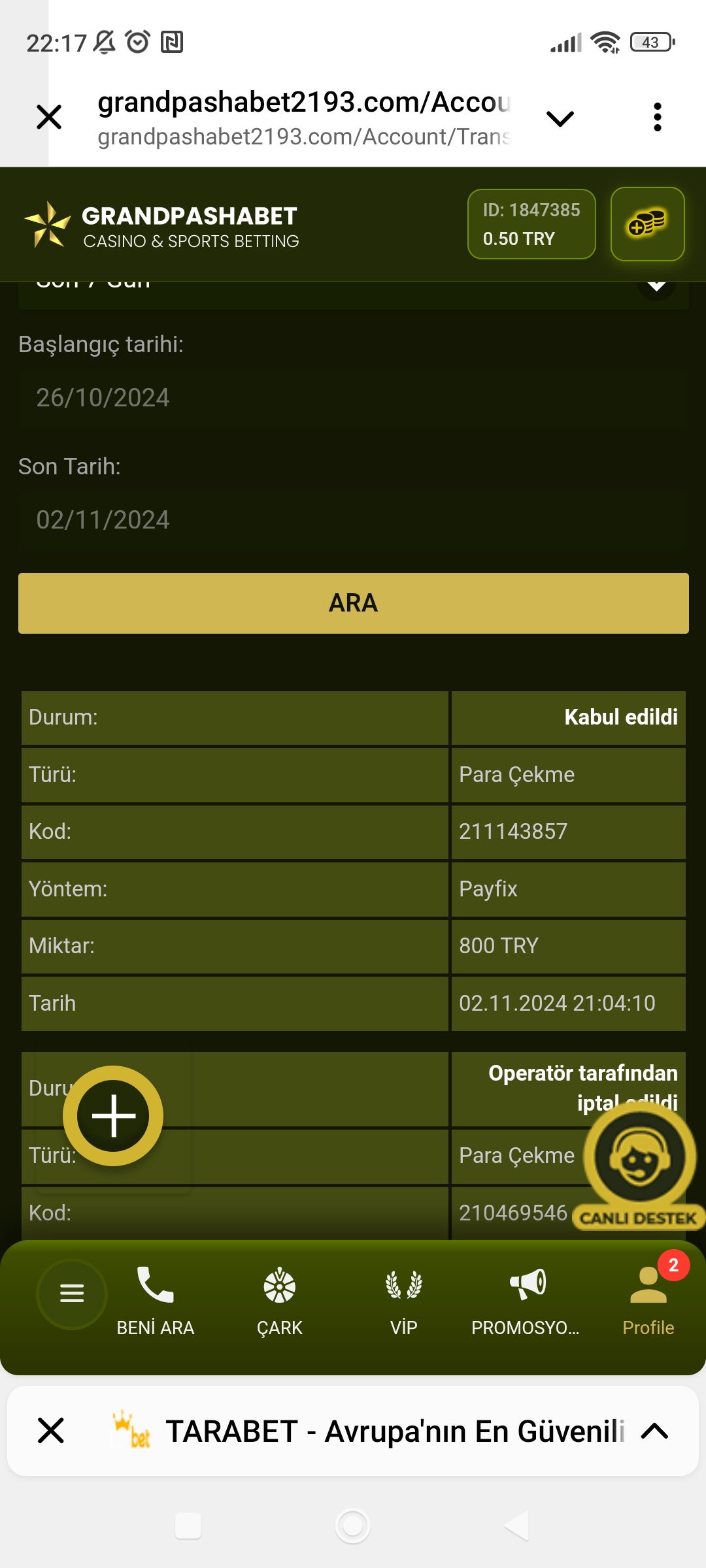Screen dimensions: 706x1568
Task: Expand the page info chevron by the URL
Action: pos(560,118)
